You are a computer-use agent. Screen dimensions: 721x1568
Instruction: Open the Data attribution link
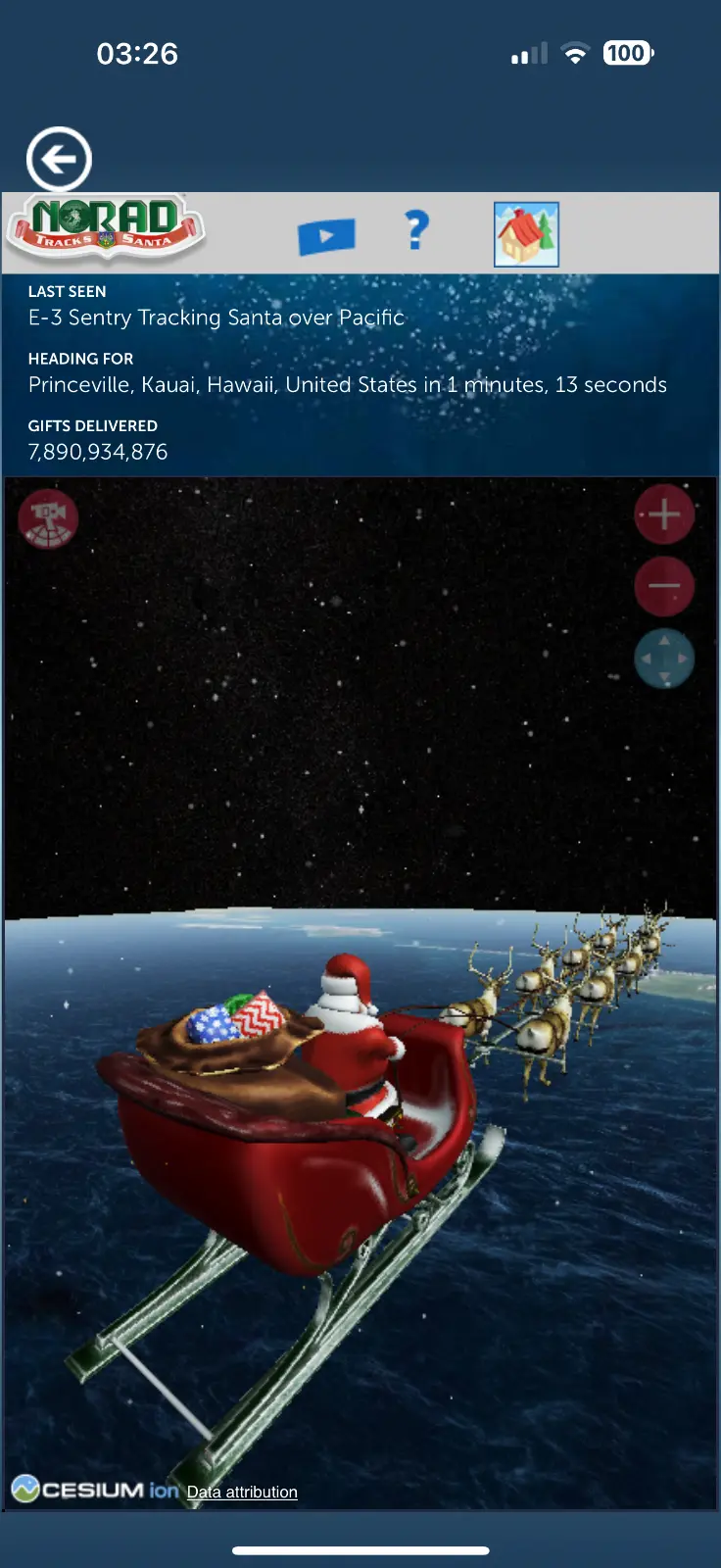point(242,1492)
